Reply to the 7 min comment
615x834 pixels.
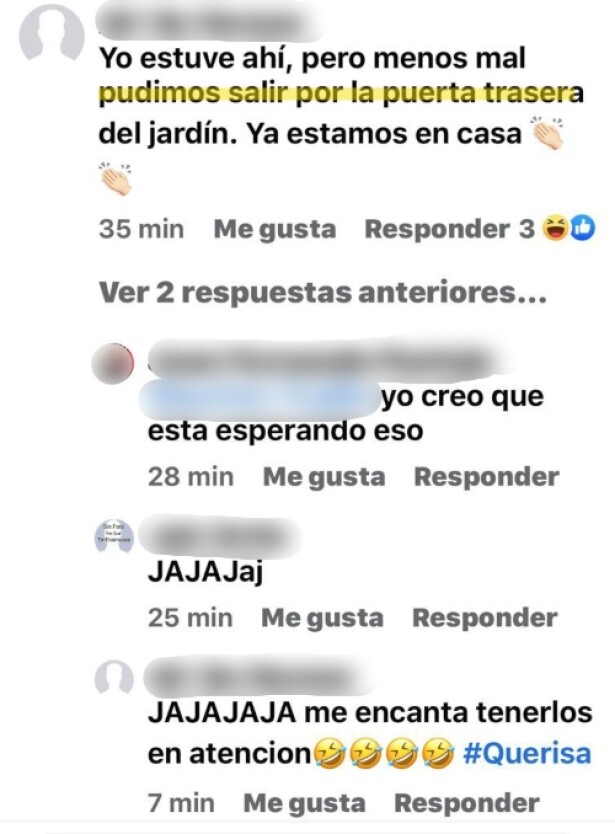pos(466,802)
